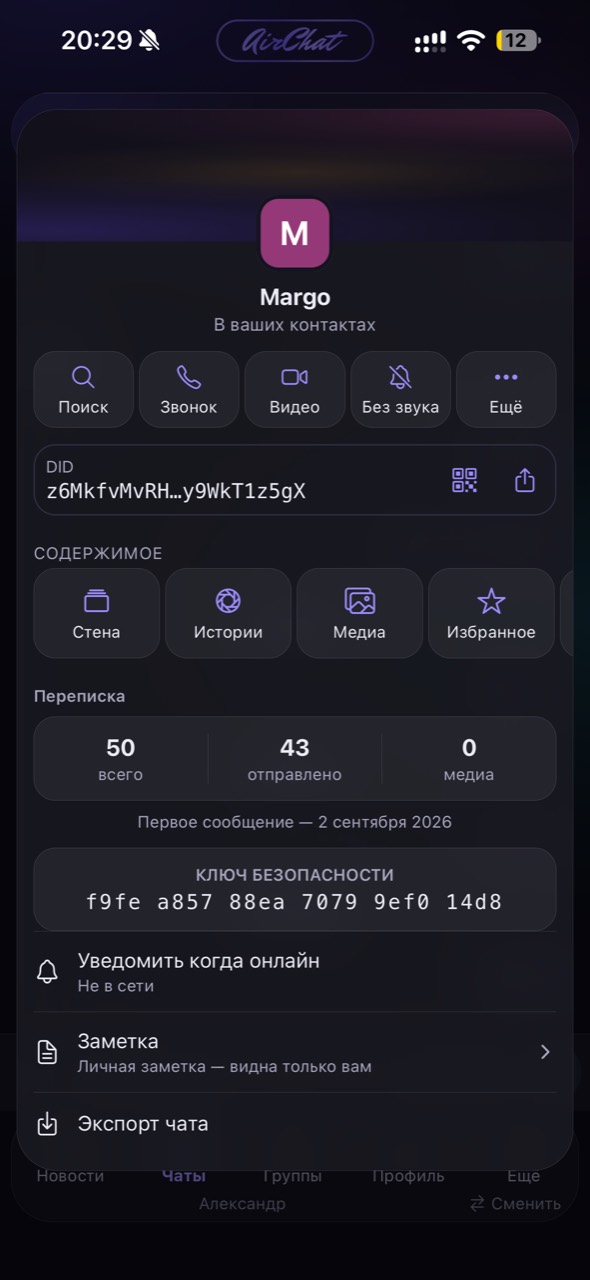Screen dimensions: 590x1280
Task: Open Margo's avatar
Action: tap(295, 233)
